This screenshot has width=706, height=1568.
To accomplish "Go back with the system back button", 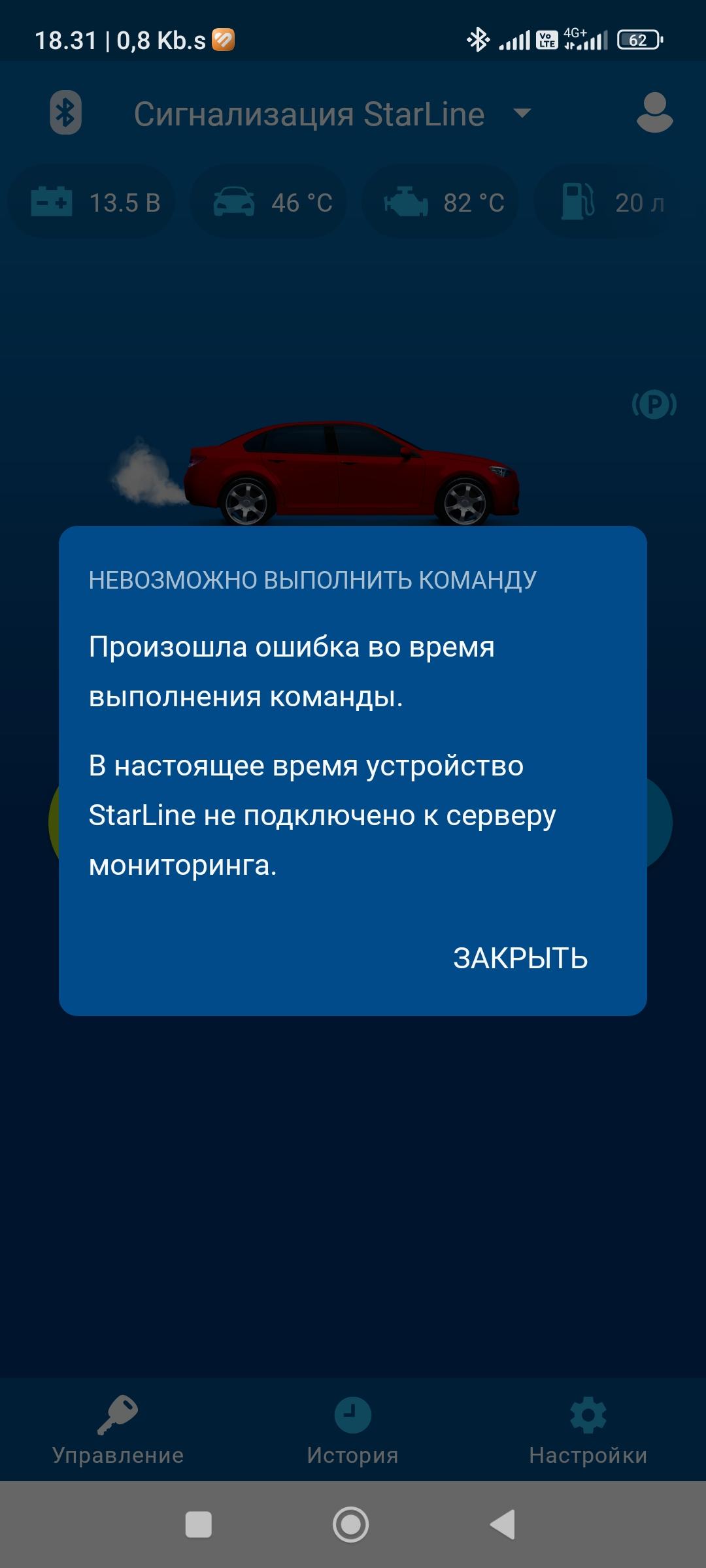I will [x=503, y=1524].
